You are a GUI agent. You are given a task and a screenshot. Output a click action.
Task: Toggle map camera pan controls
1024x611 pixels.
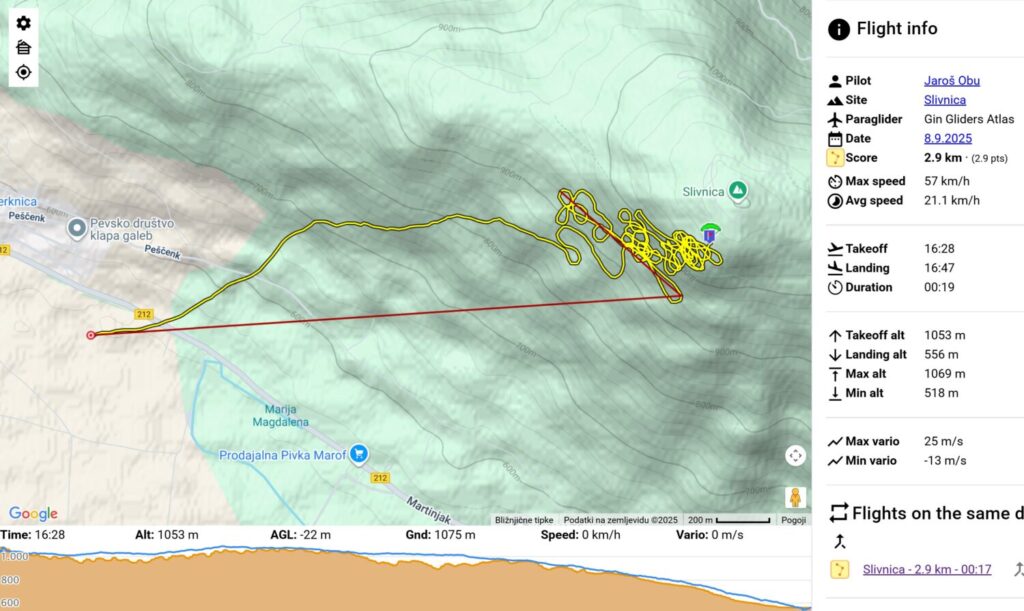(x=795, y=456)
